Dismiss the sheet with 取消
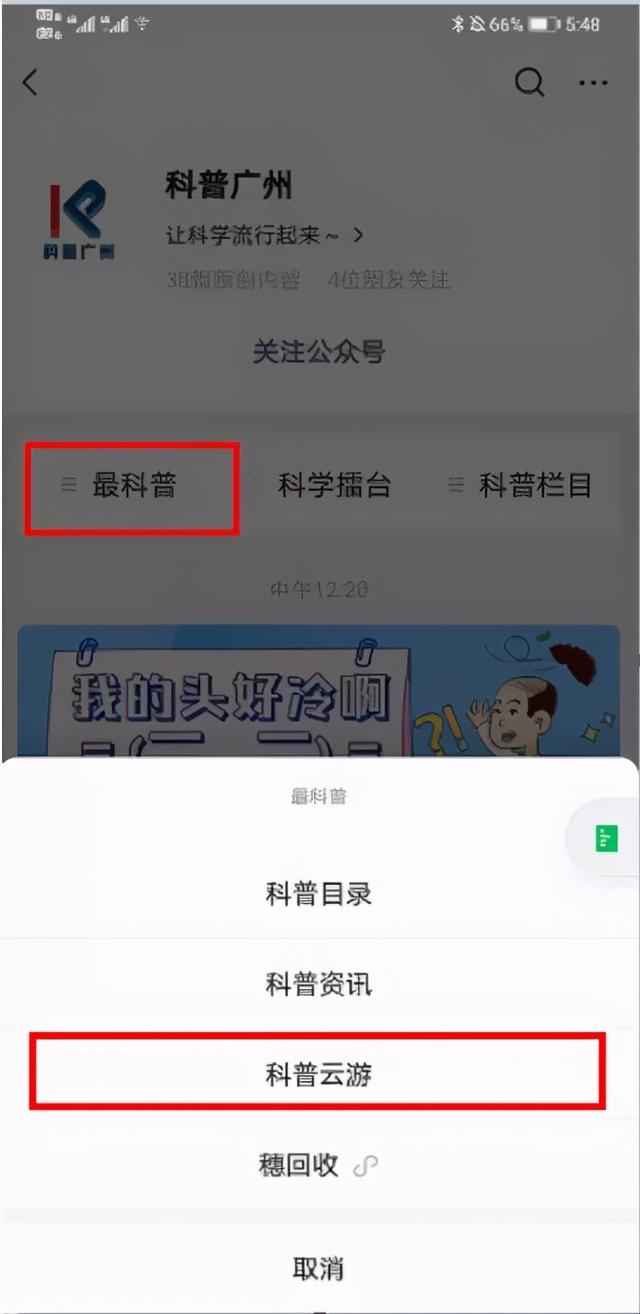Viewport: 640px width, 1314px height. pos(319,1269)
